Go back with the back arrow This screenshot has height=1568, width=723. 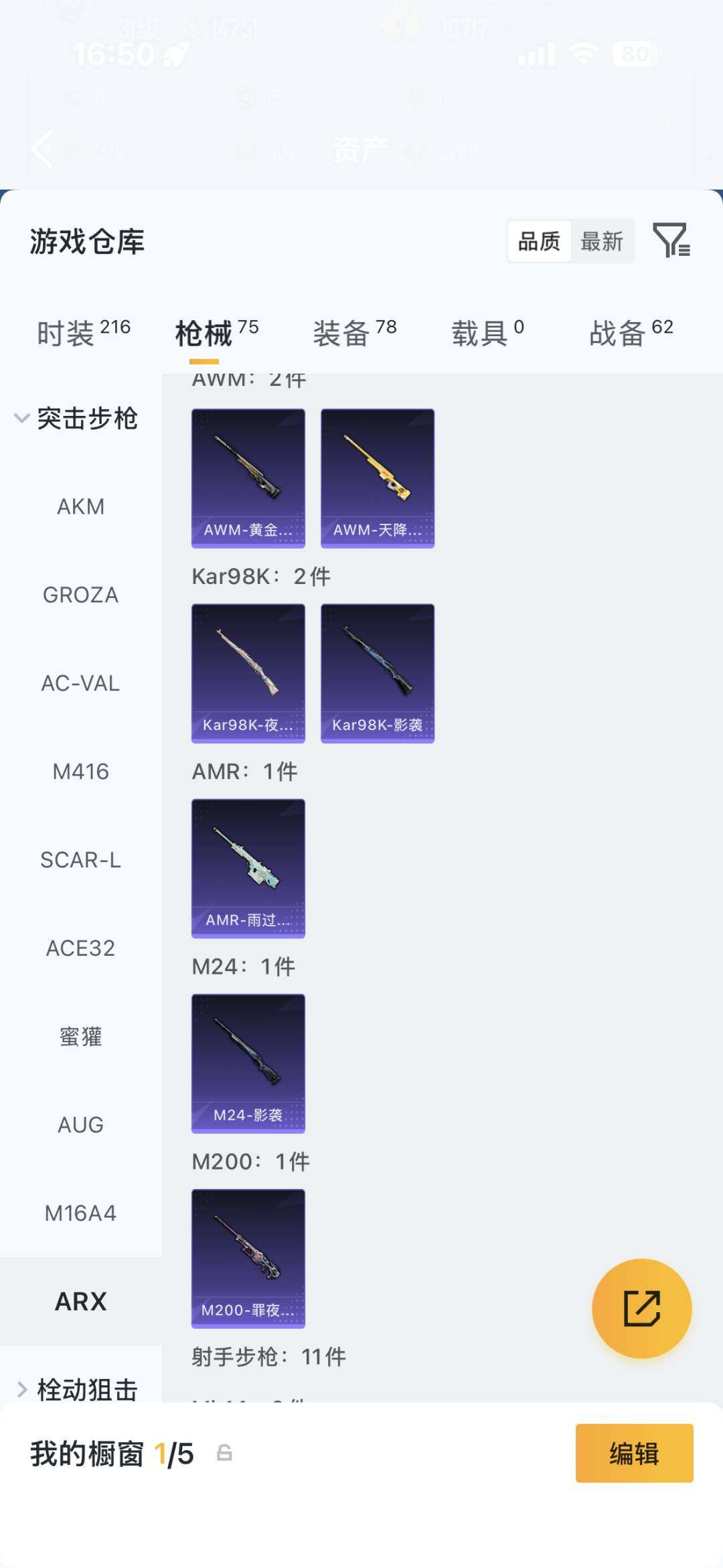42,149
